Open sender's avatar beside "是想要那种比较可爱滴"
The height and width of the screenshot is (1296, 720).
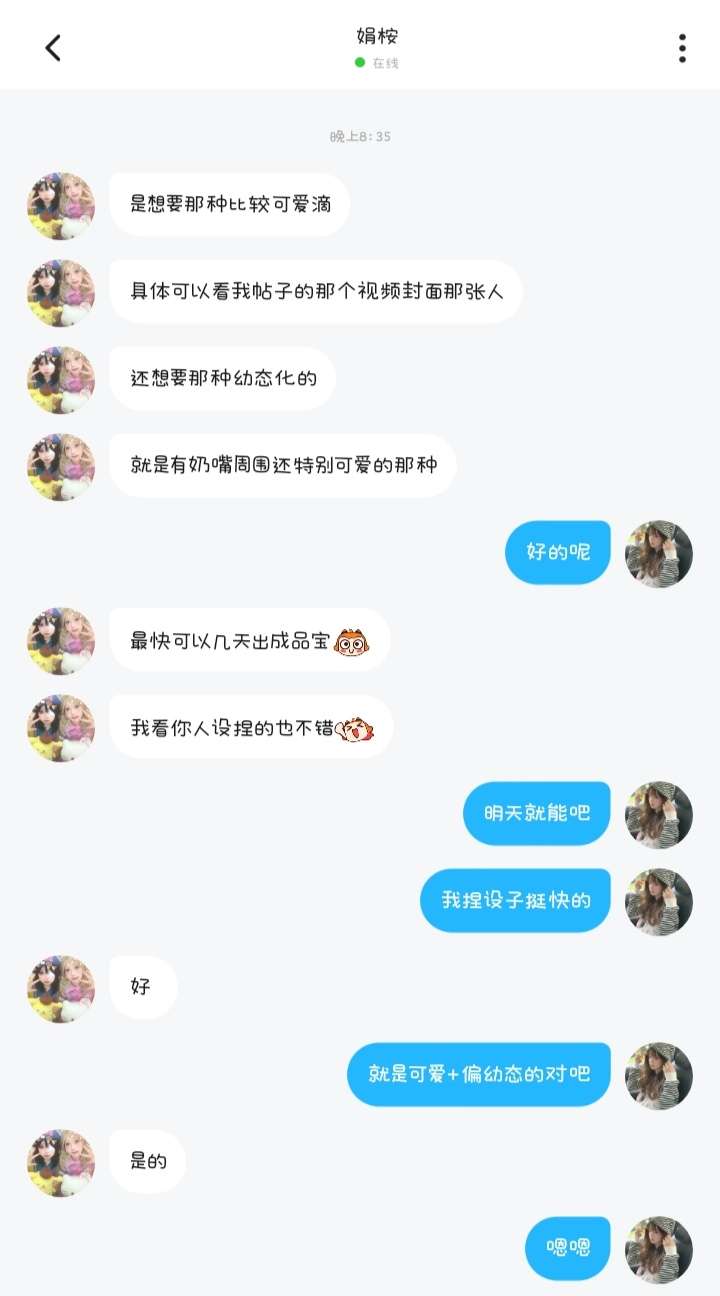click(61, 205)
